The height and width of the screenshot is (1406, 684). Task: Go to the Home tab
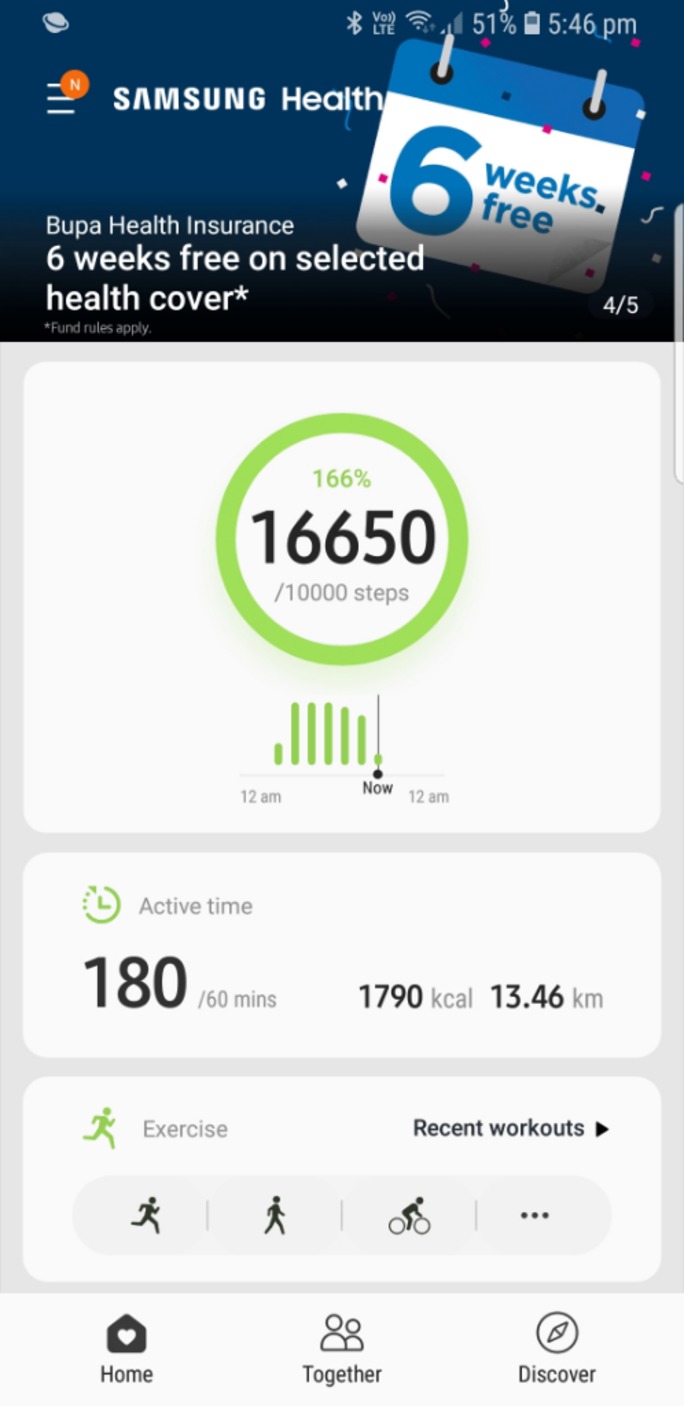(126, 1349)
